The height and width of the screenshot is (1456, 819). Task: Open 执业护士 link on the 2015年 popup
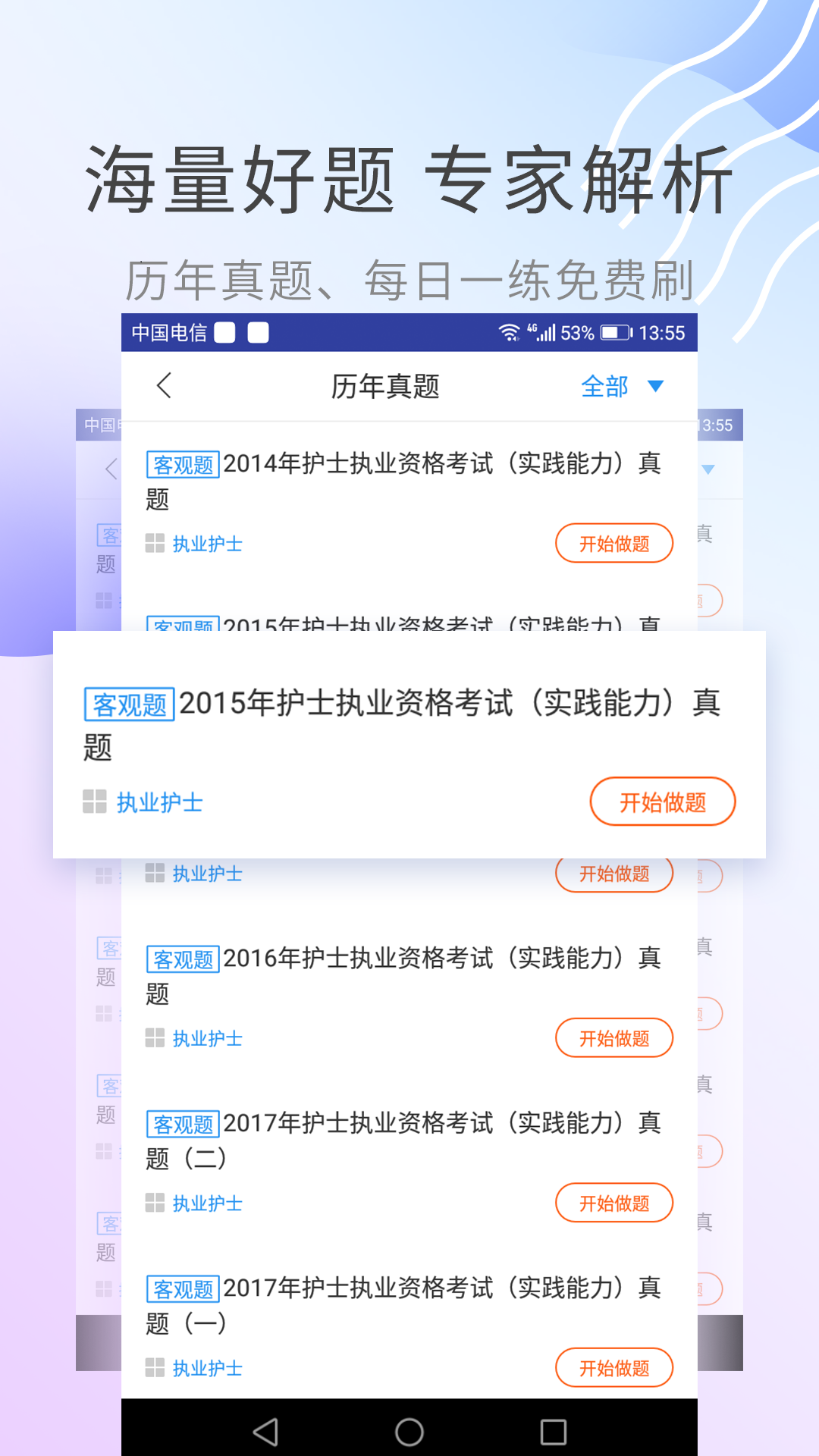(160, 802)
